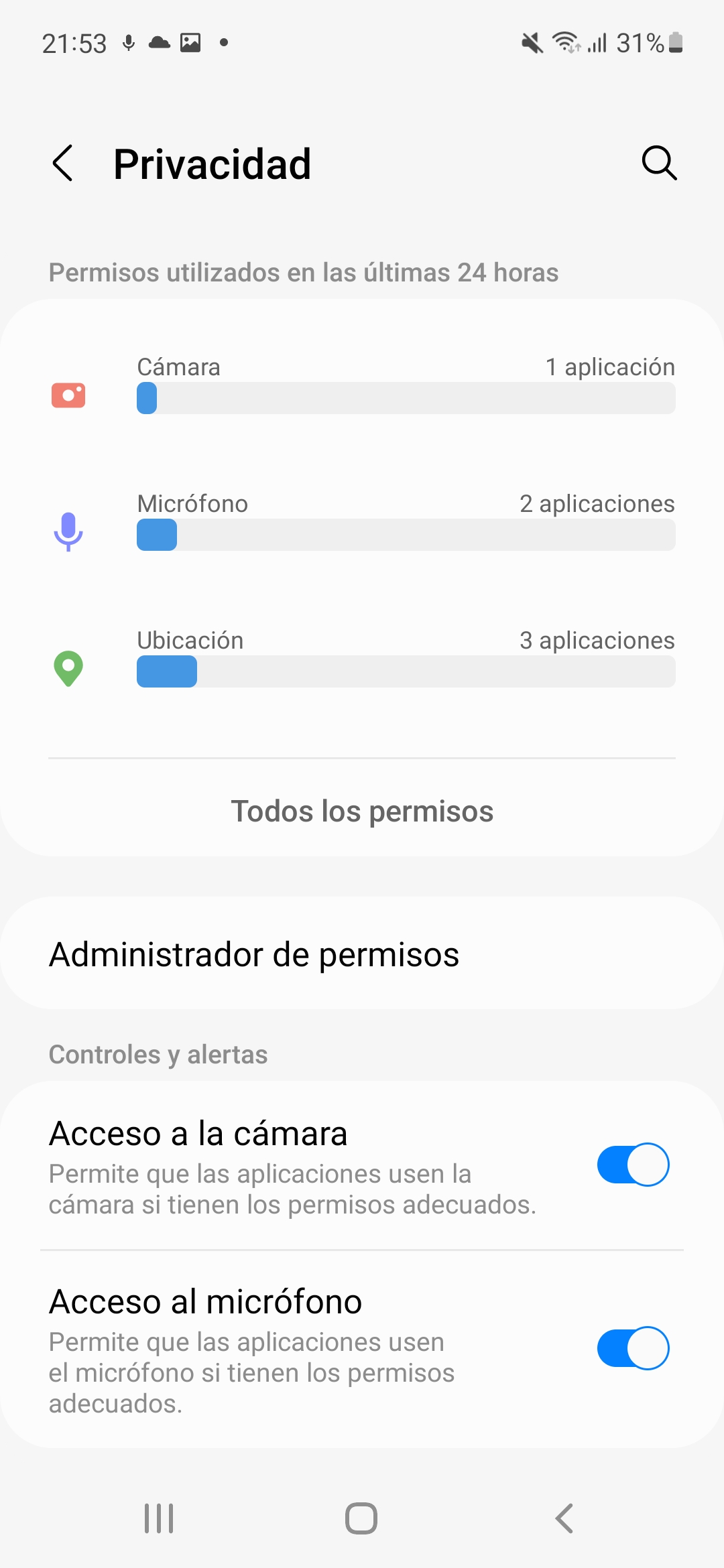The height and width of the screenshot is (1568, 724).
Task: Open recent apps from navigation bar
Action: pos(160,1518)
